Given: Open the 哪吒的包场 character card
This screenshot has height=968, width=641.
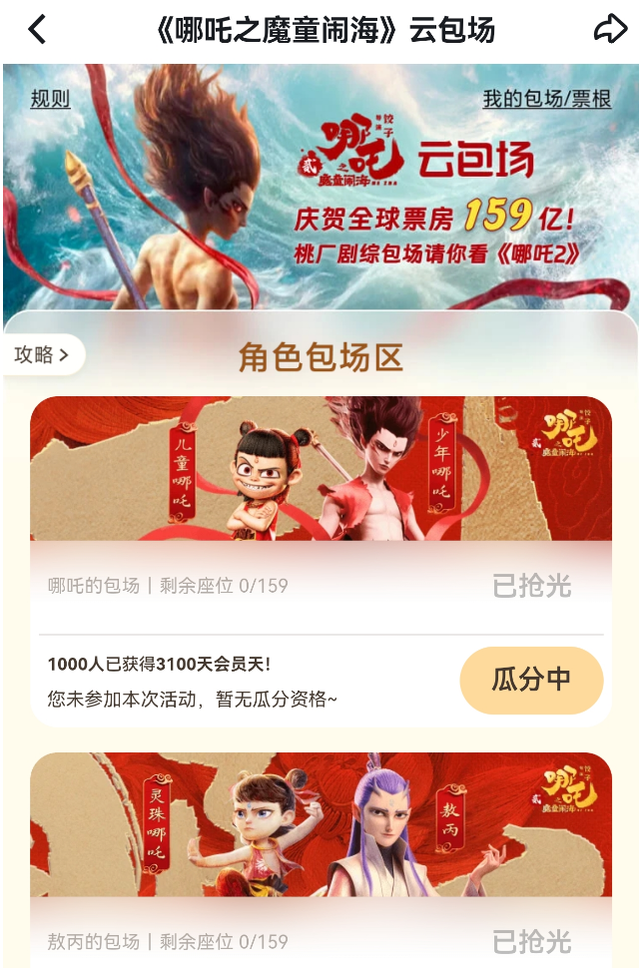Looking at the screenshot, I should [320, 470].
